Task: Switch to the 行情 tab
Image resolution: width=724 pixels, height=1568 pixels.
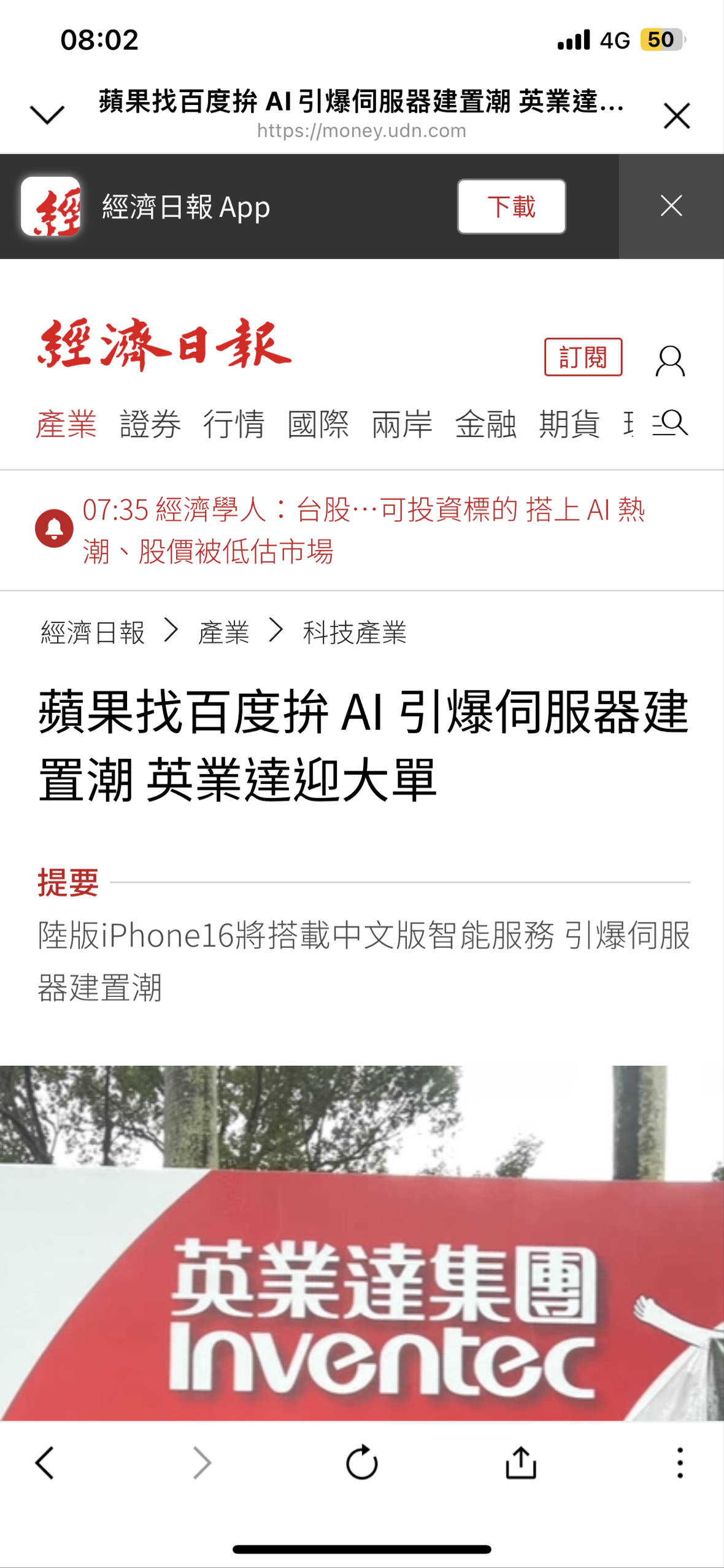Action: (234, 424)
